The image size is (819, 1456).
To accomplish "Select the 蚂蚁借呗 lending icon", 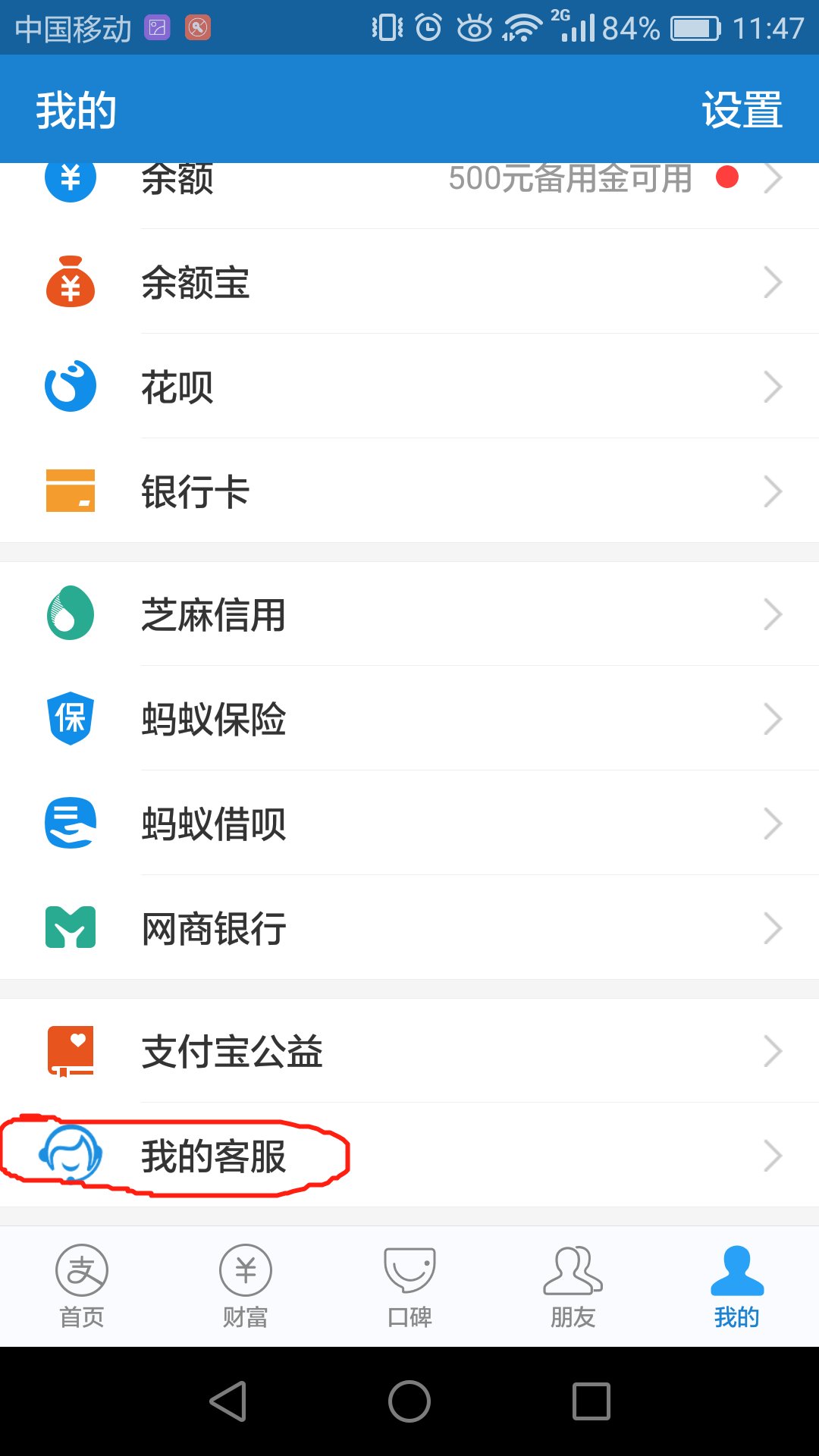I will (69, 824).
